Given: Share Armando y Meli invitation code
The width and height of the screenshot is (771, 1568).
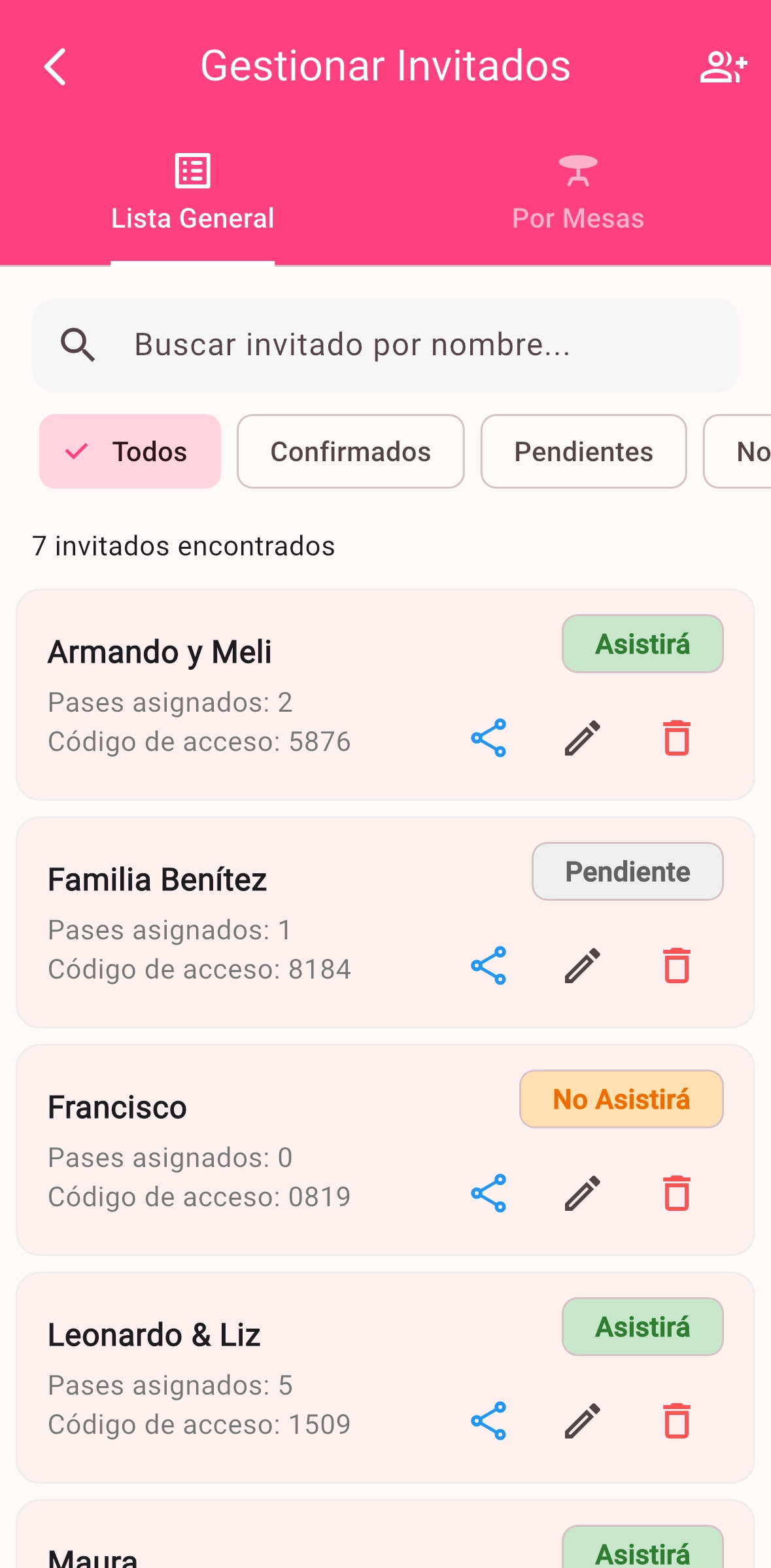Looking at the screenshot, I should pyautogui.click(x=488, y=739).
